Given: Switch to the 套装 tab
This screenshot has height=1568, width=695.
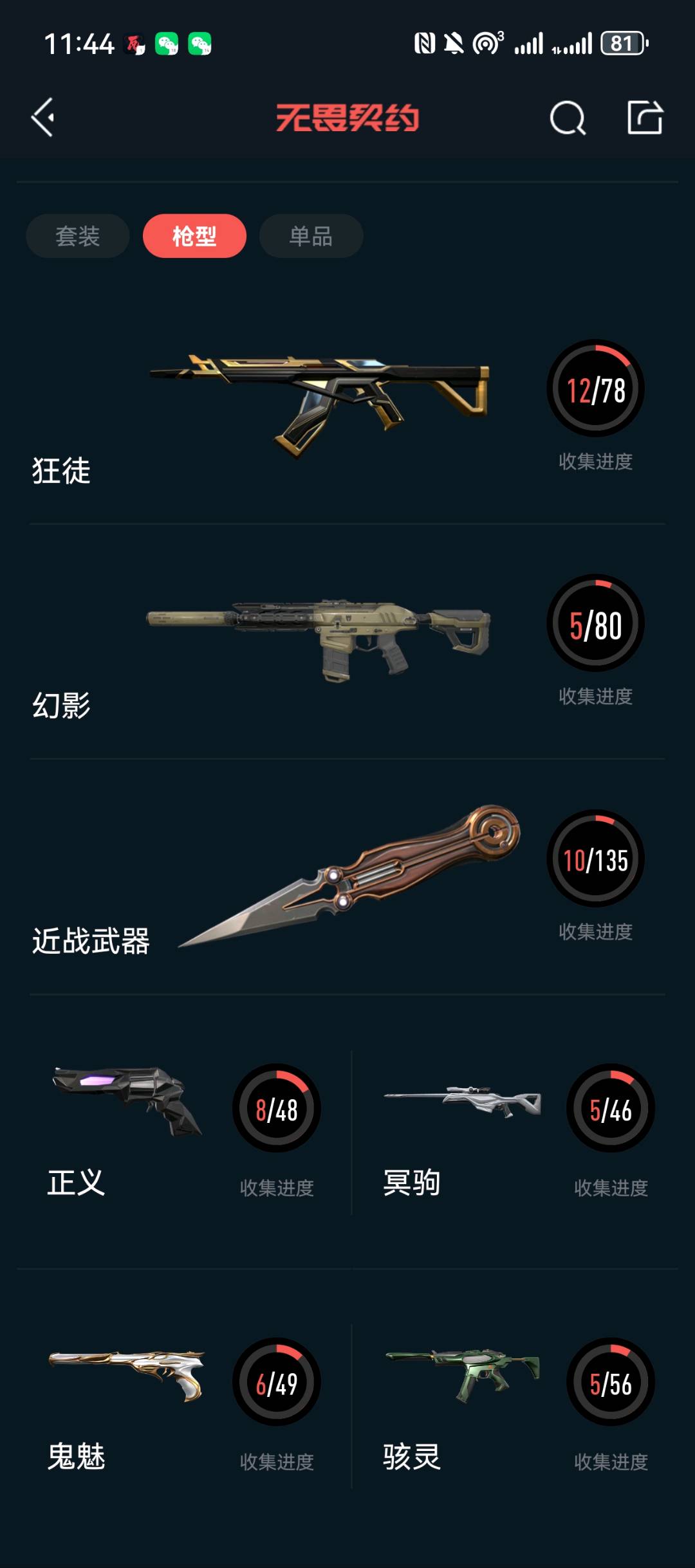Looking at the screenshot, I should coord(78,236).
